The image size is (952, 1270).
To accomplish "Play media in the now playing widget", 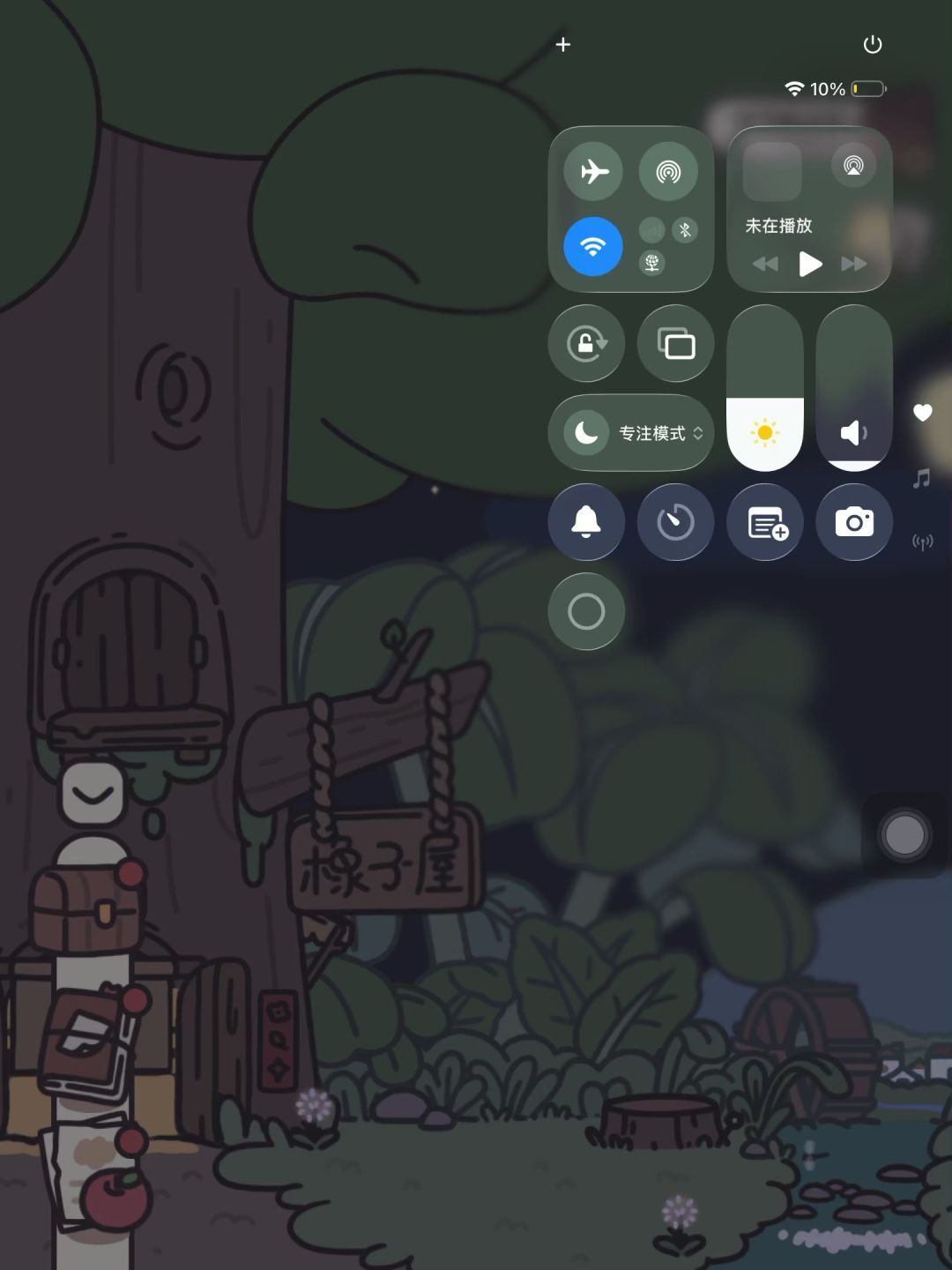I will coord(810,264).
